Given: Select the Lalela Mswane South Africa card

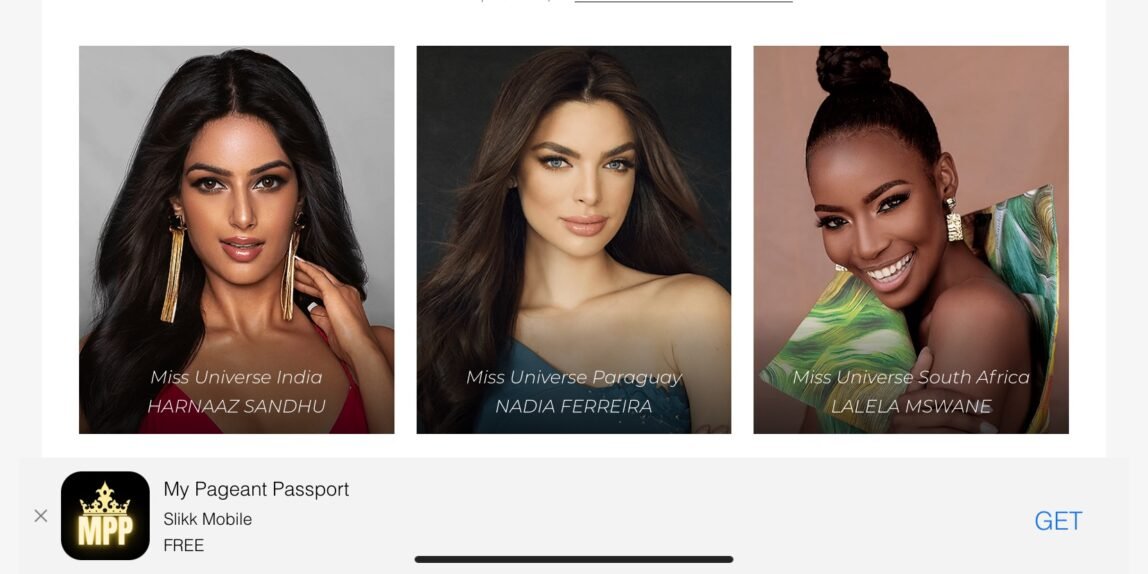Looking at the screenshot, I should click(x=910, y=240).
